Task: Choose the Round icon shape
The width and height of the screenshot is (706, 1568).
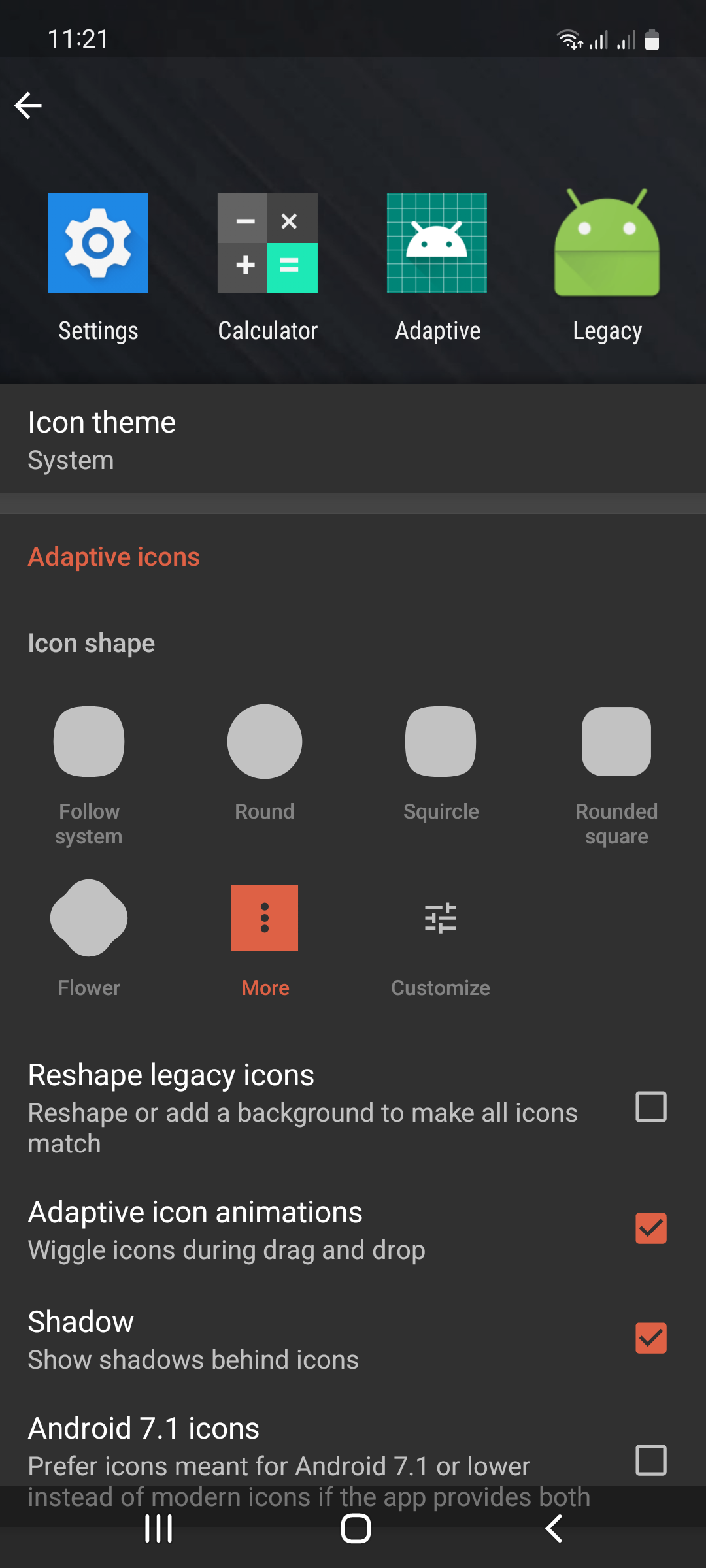Action: point(265,742)
